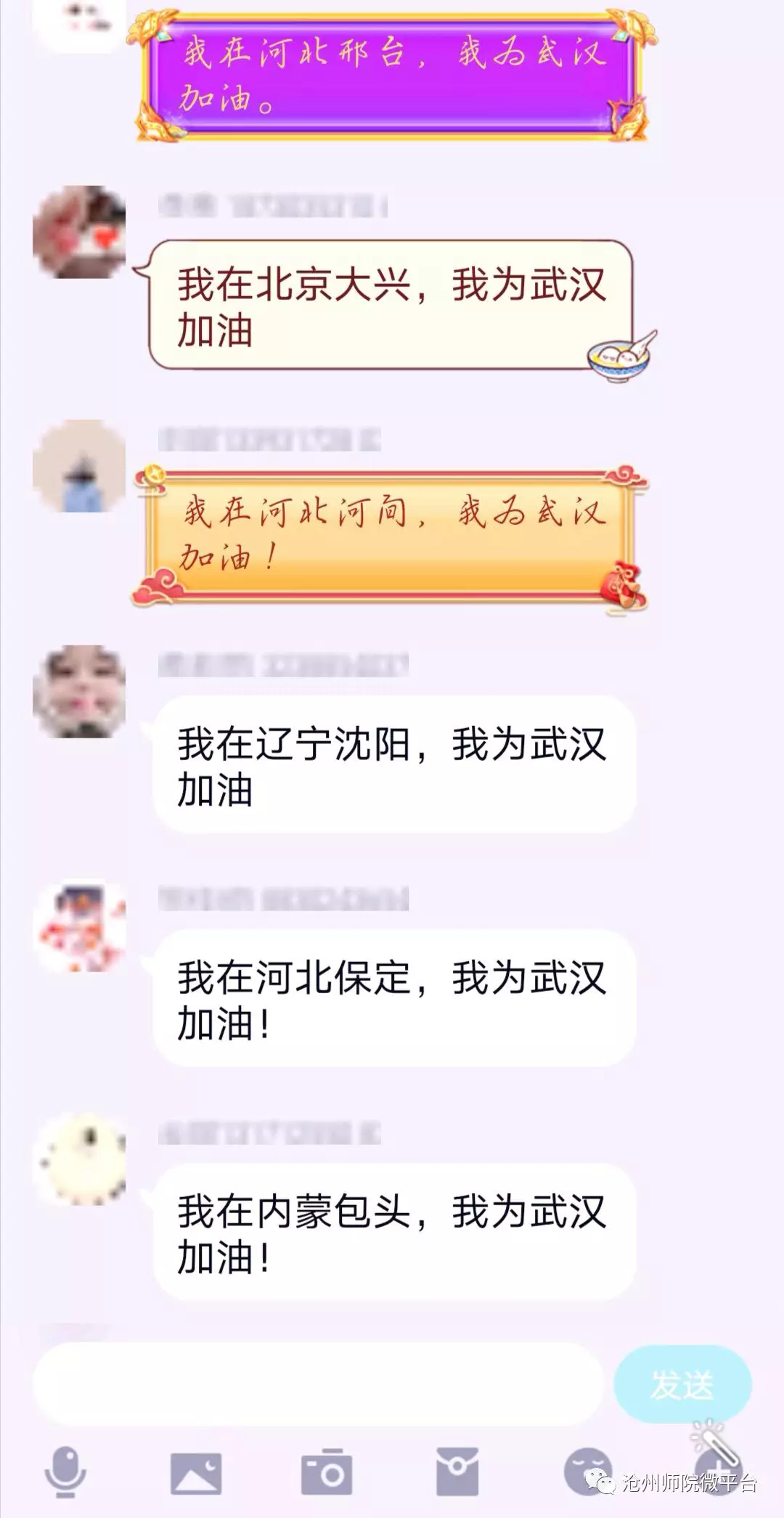The width and height of the screenshot is (784, 1518).
Task: Open the photo gallery picker
Action: 195,1473
